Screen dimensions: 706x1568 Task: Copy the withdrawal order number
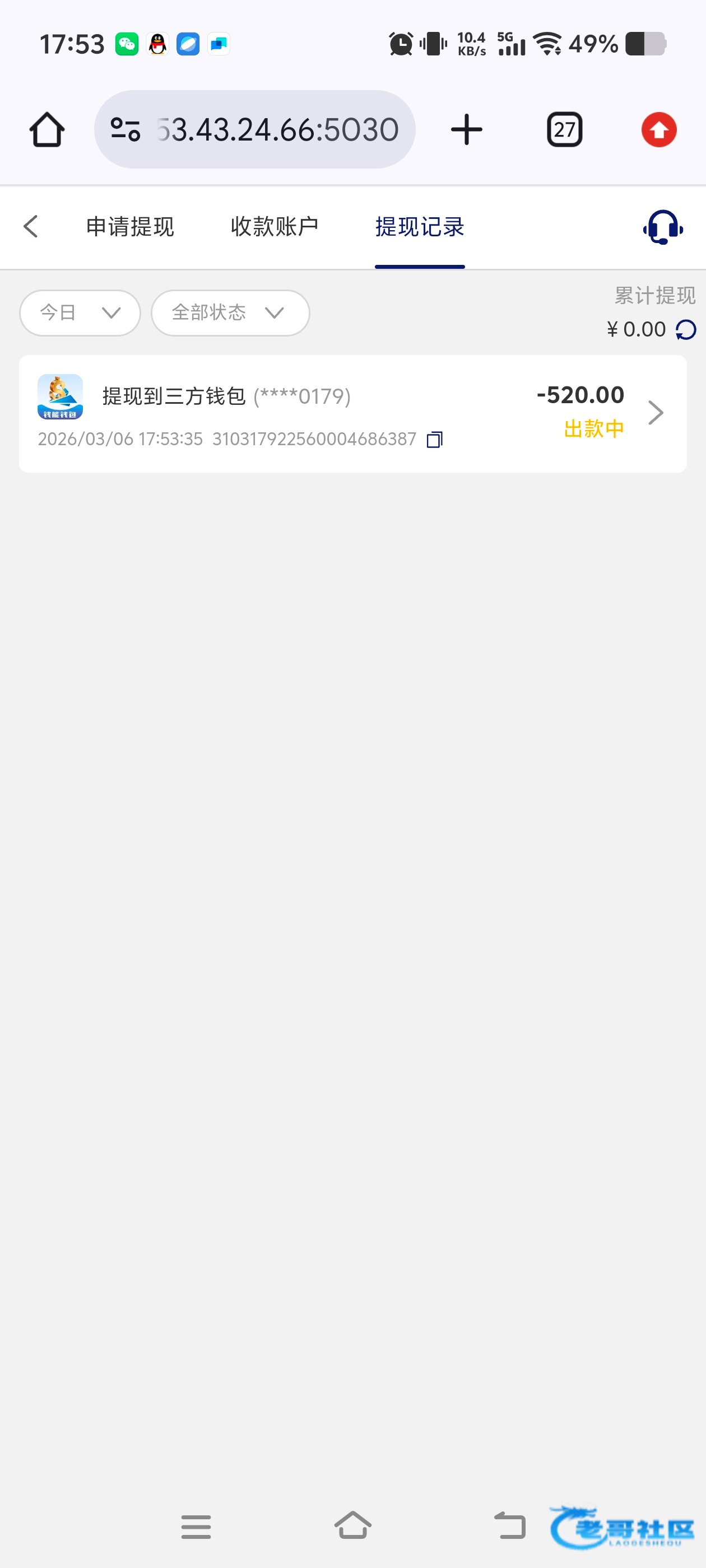click(434, 440)
